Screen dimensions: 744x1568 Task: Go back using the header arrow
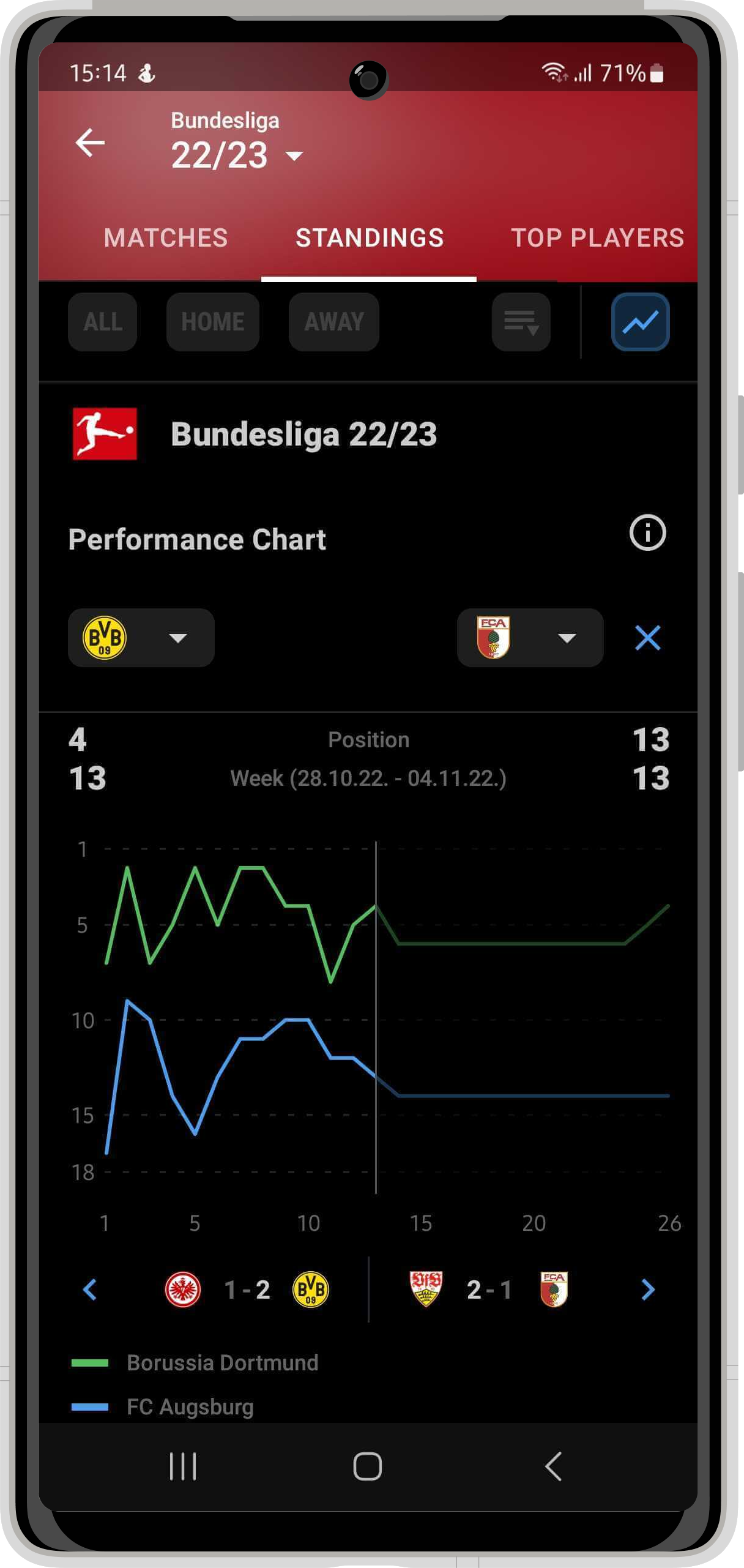tap(90, 143)
